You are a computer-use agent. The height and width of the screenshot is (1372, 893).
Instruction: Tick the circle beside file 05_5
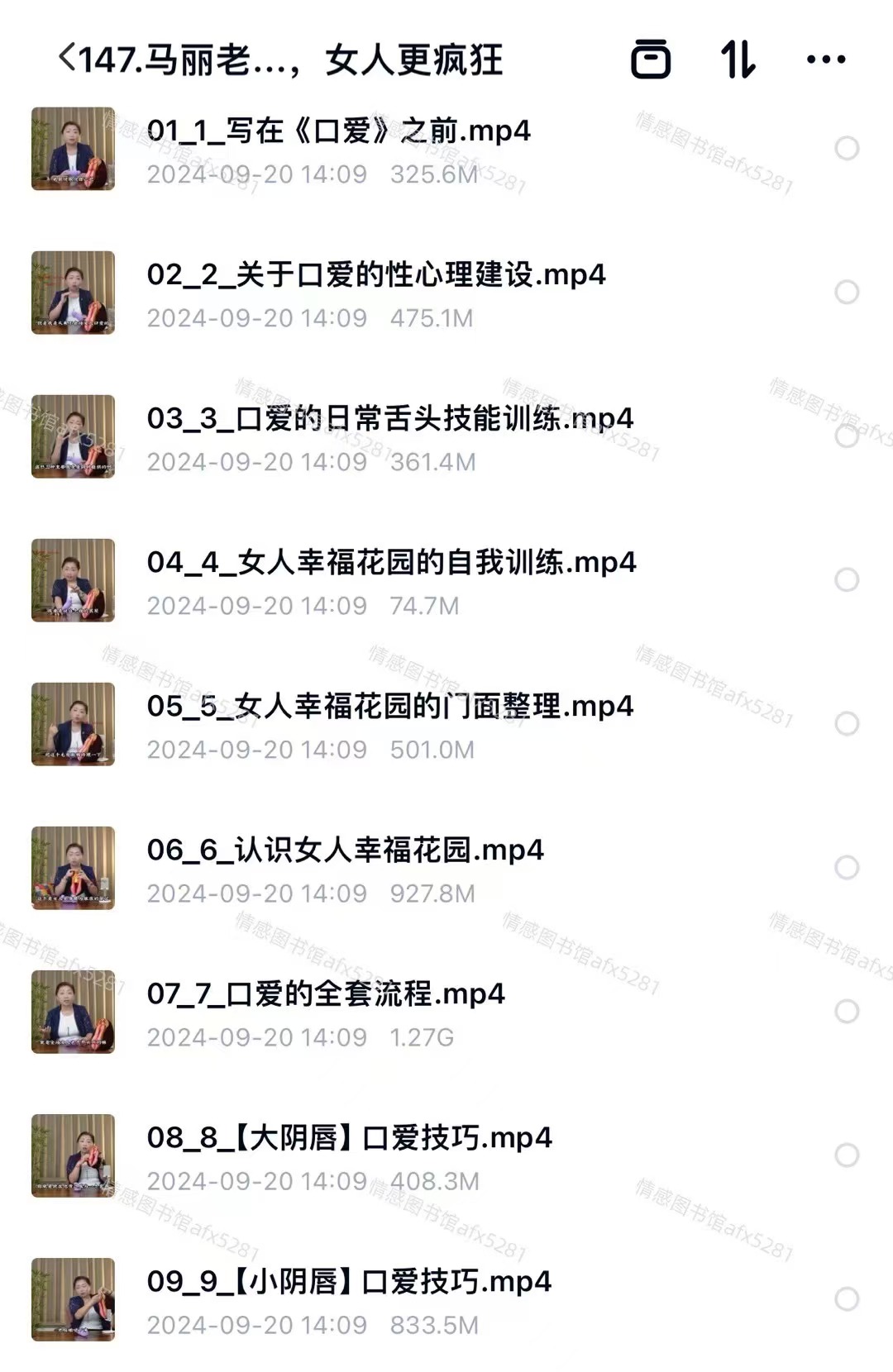point(846,724)
